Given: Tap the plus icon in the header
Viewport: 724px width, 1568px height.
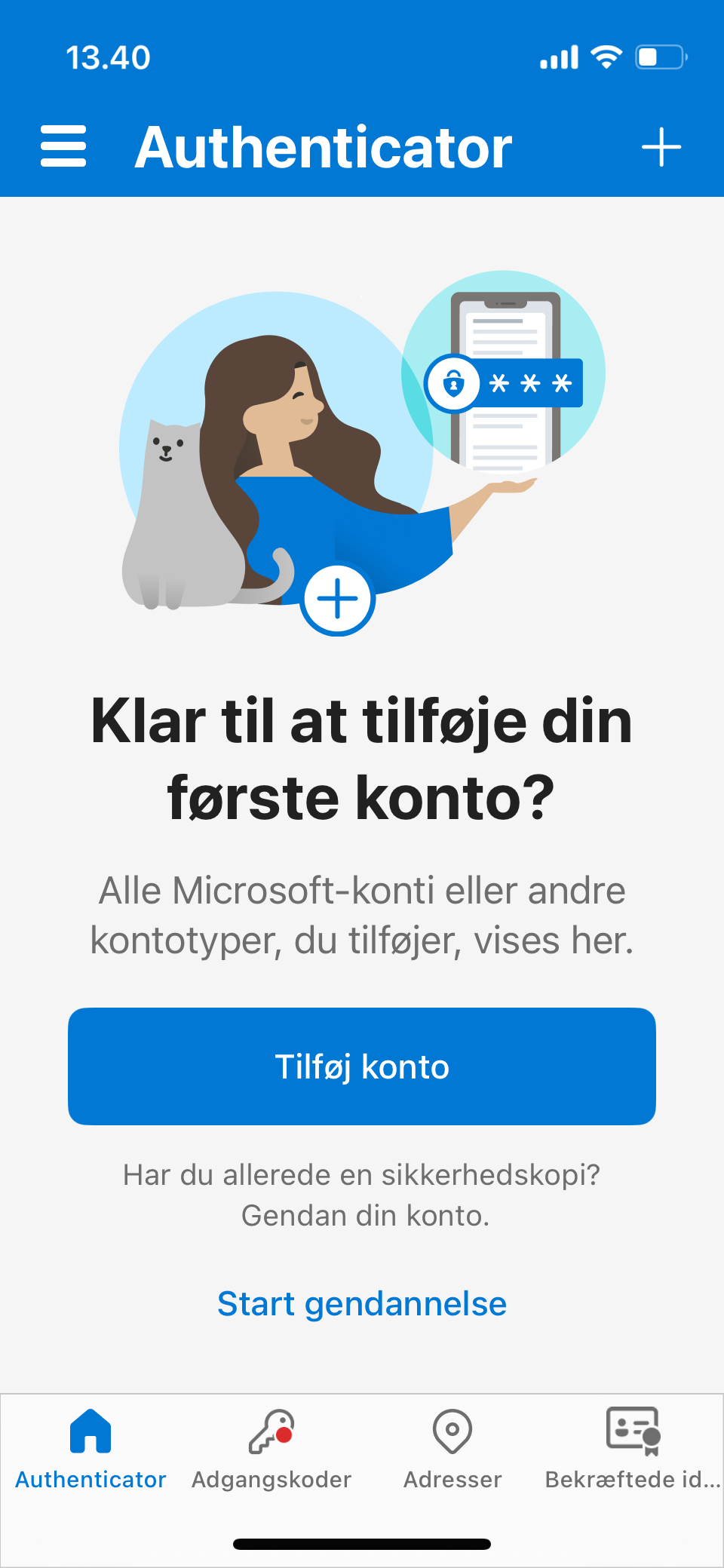Looking at the screenshot, I should point(661,146).
